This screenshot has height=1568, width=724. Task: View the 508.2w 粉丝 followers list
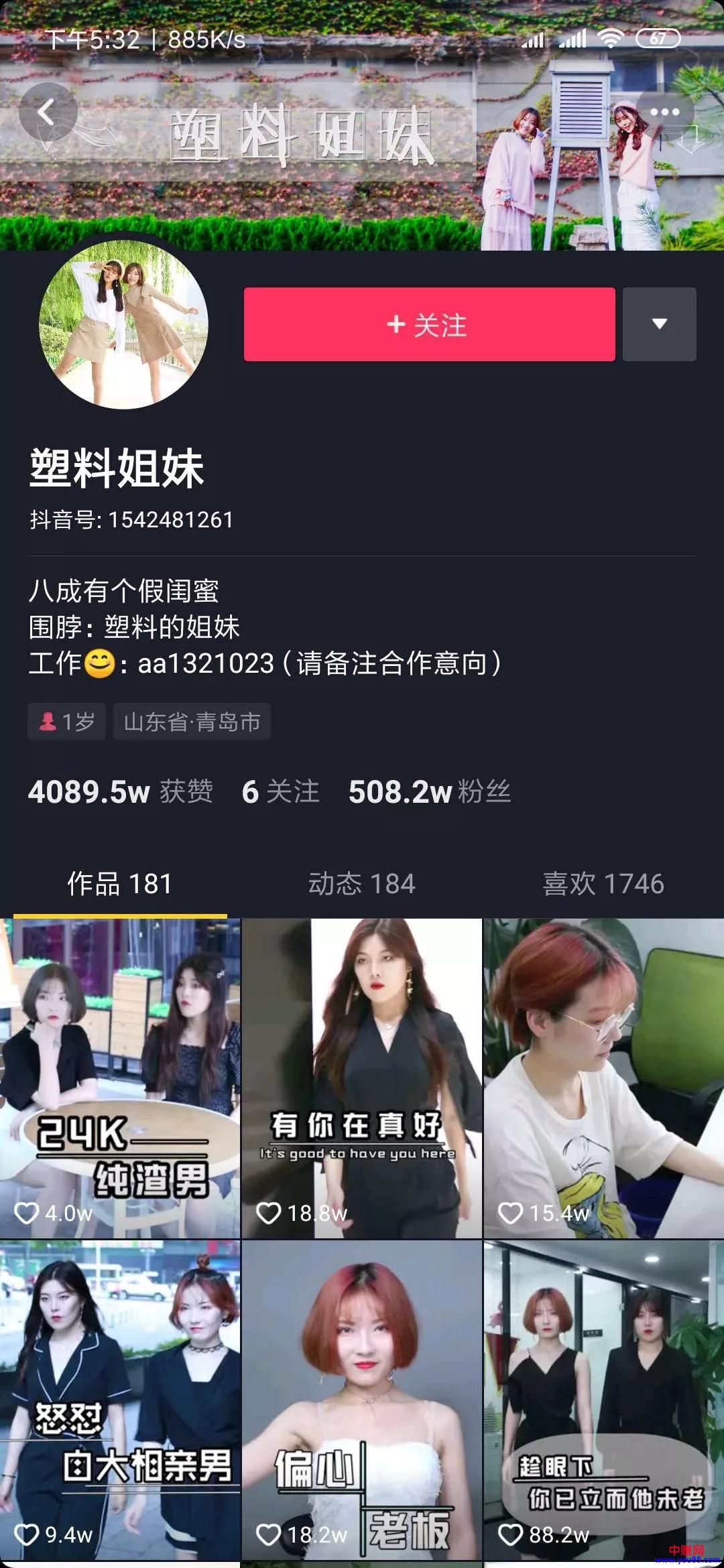point(429,792)
